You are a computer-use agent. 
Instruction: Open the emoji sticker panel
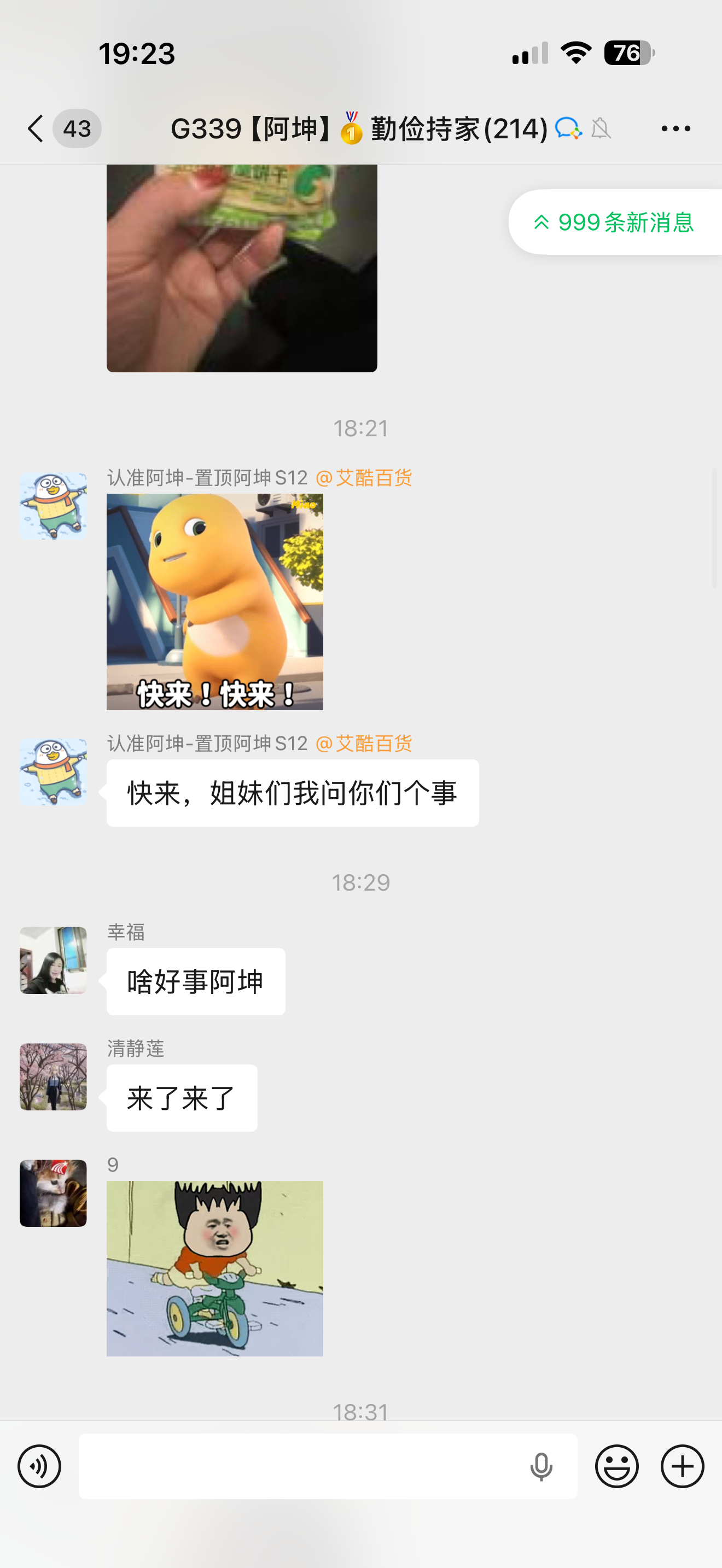click(x=616, y=1465)
